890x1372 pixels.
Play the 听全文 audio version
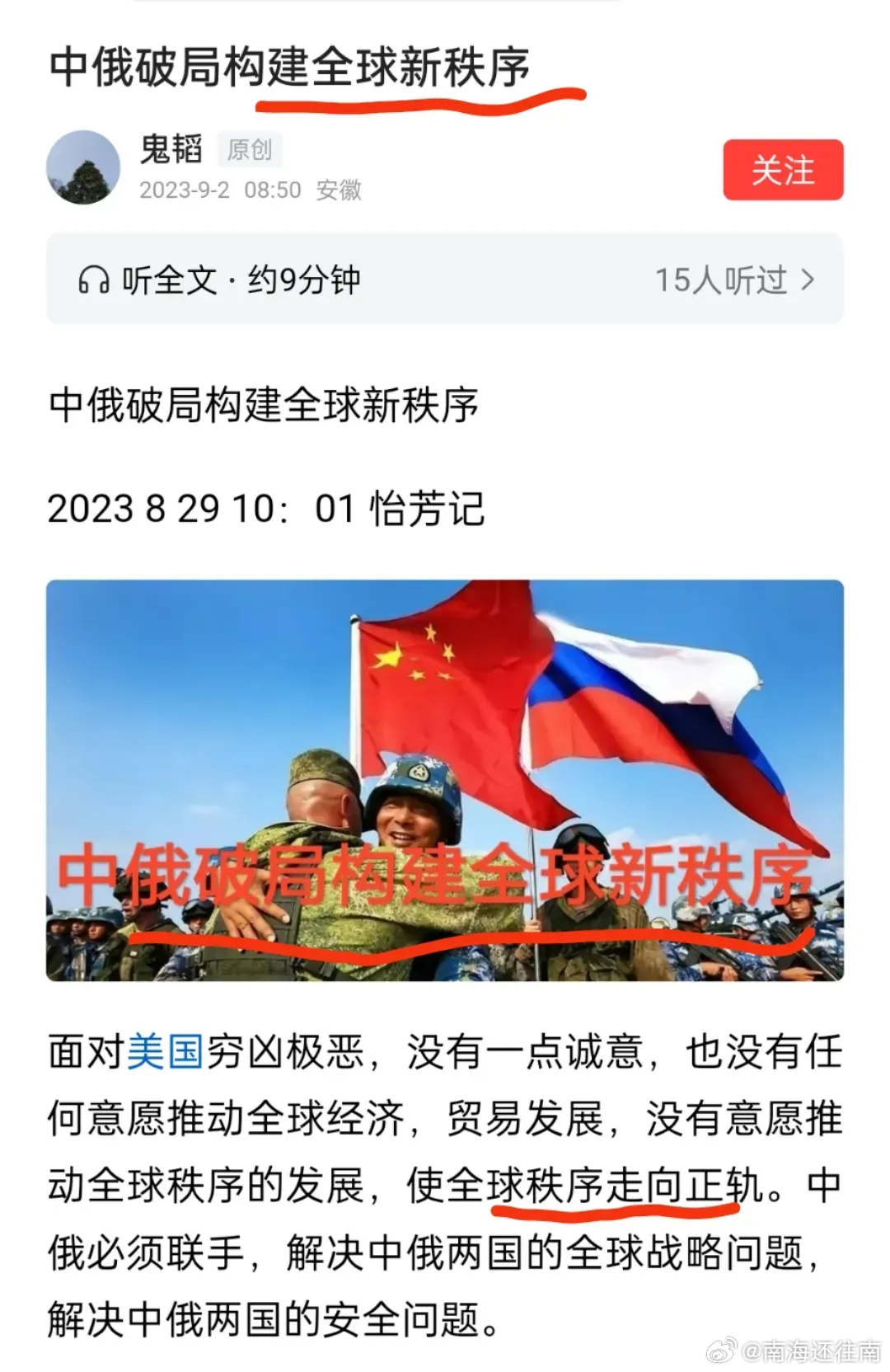pyautogui.click(x=219, y=280)
